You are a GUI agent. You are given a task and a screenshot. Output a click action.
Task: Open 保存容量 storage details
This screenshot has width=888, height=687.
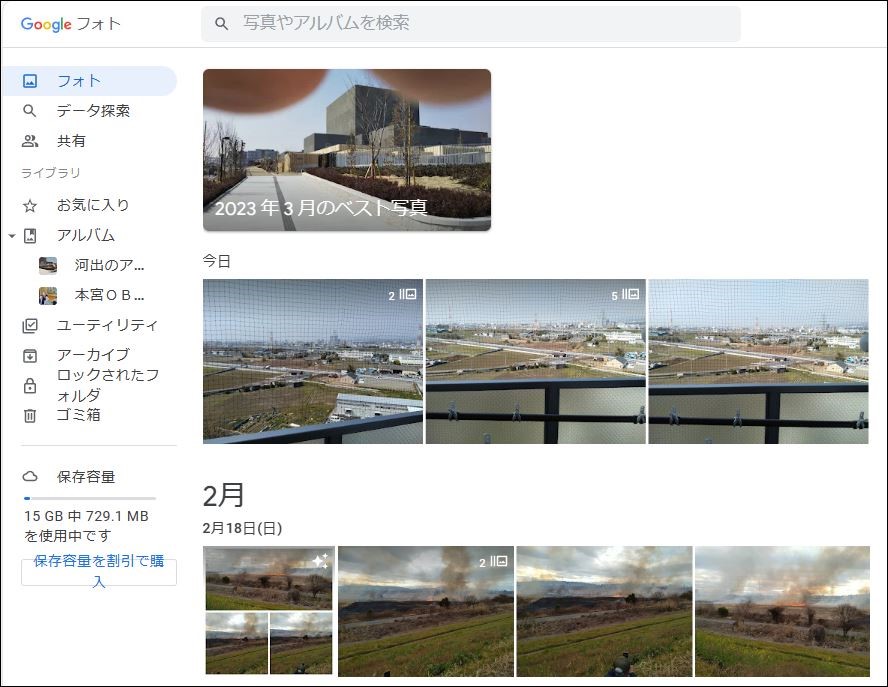[x=85, y=477]
